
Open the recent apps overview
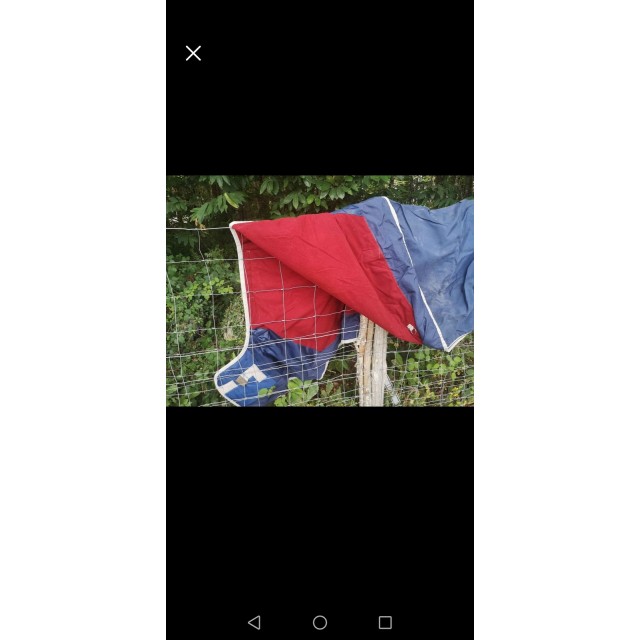tap(385, 622)
